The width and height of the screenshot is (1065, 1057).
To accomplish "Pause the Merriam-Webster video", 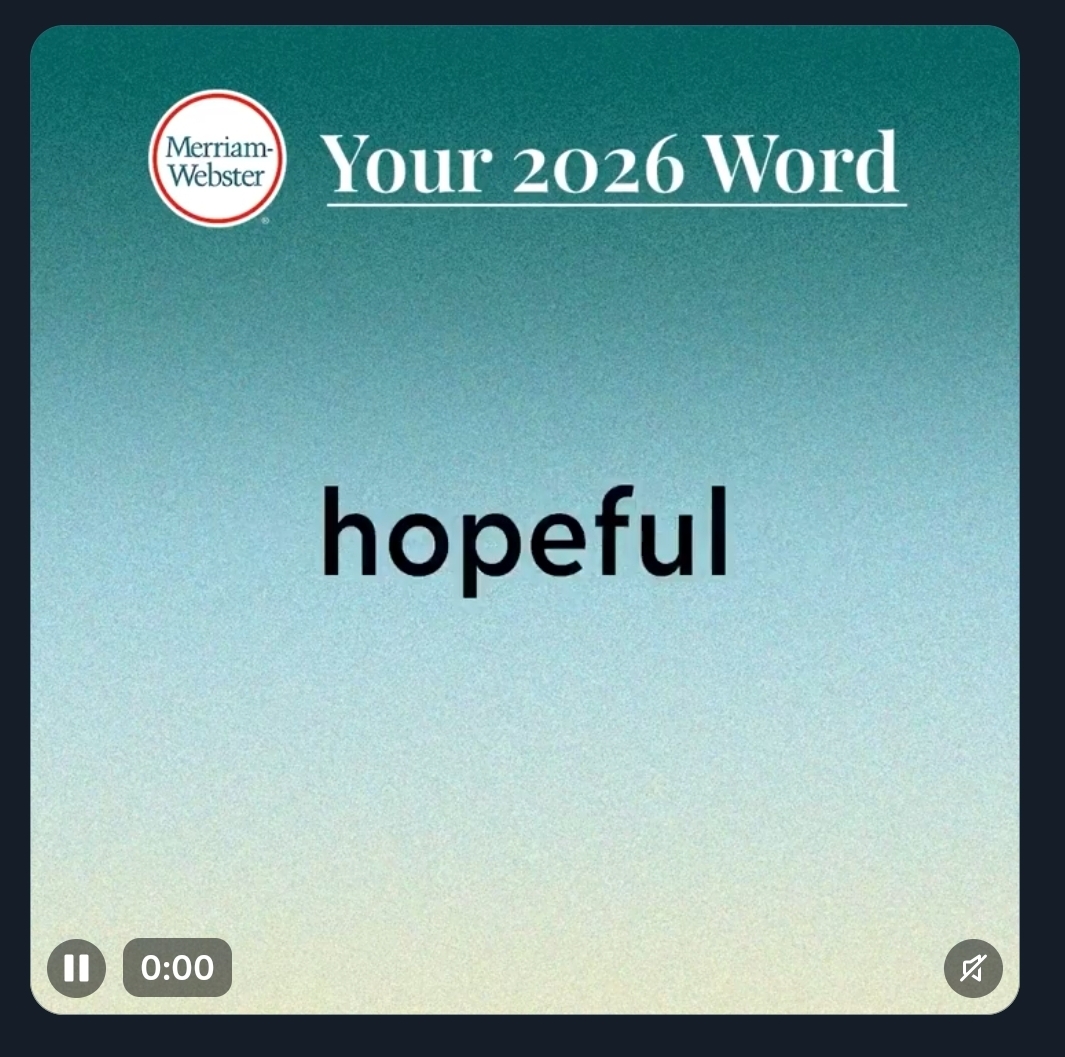I will point(76,968).
